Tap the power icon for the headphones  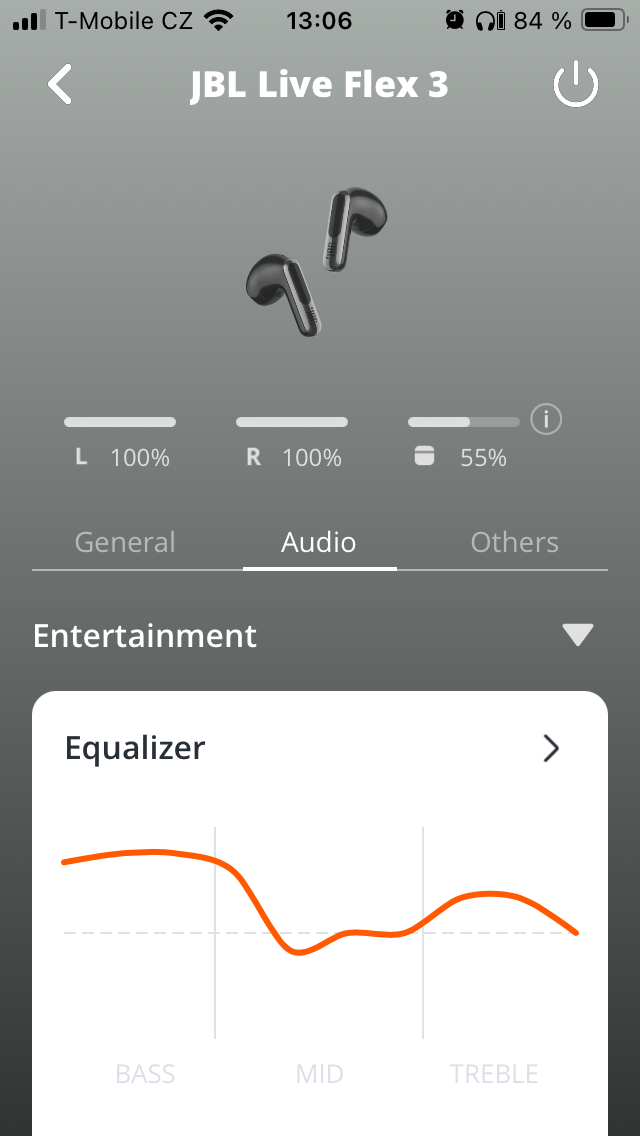point(576,86)
